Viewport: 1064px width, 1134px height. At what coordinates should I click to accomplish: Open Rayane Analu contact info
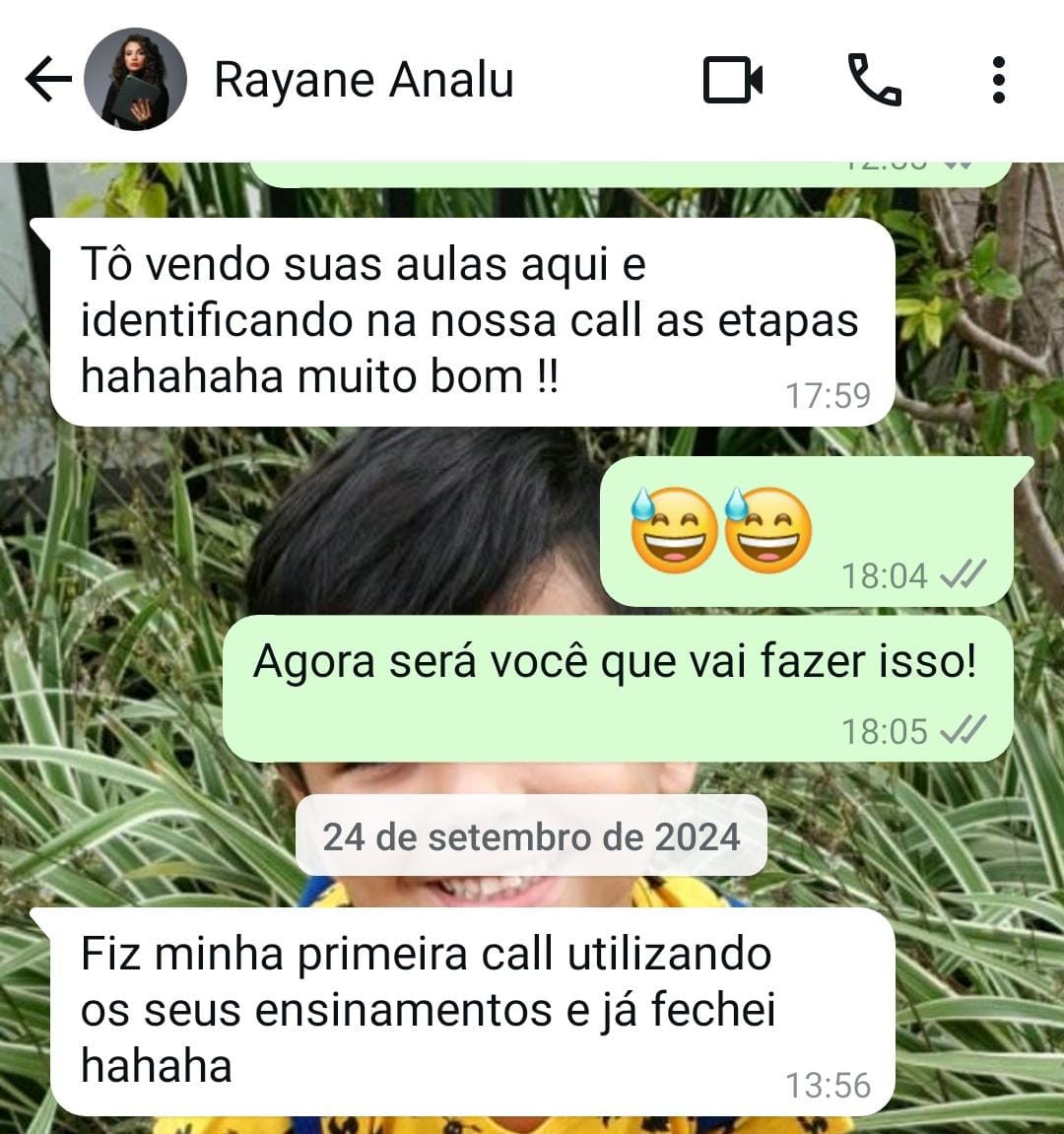point(364,80)
